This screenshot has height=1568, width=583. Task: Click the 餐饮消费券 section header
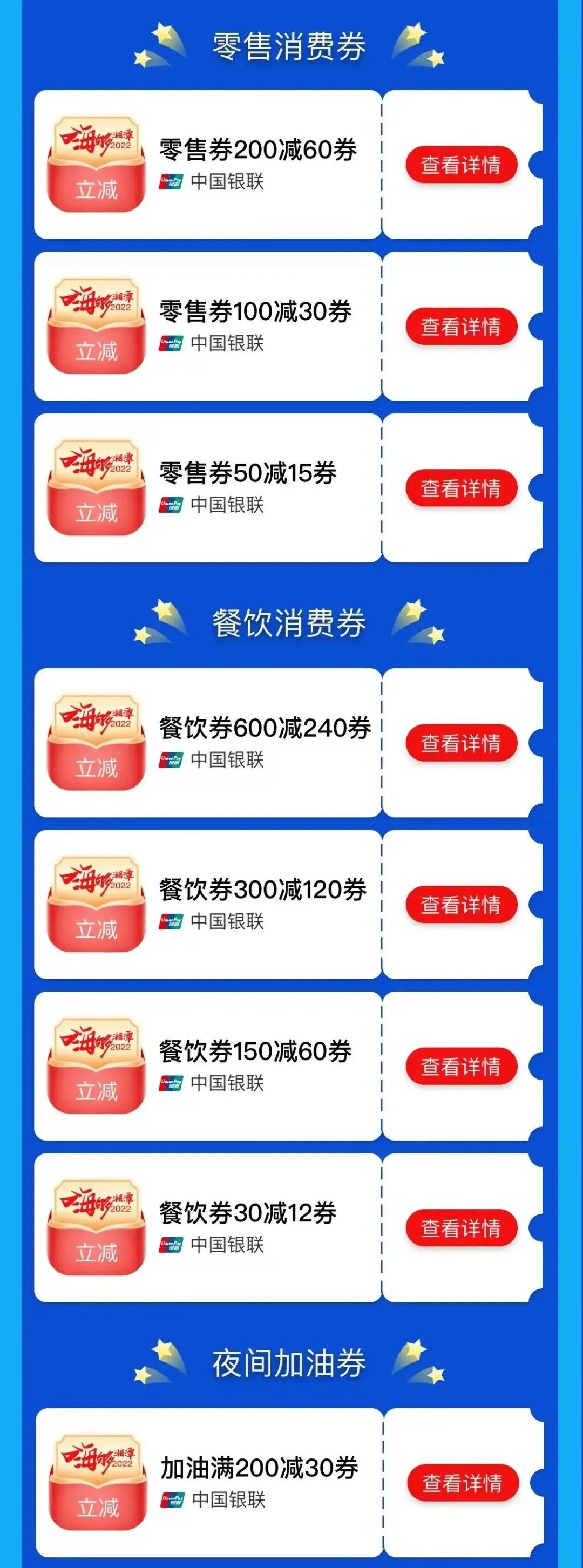coord(291,622)
